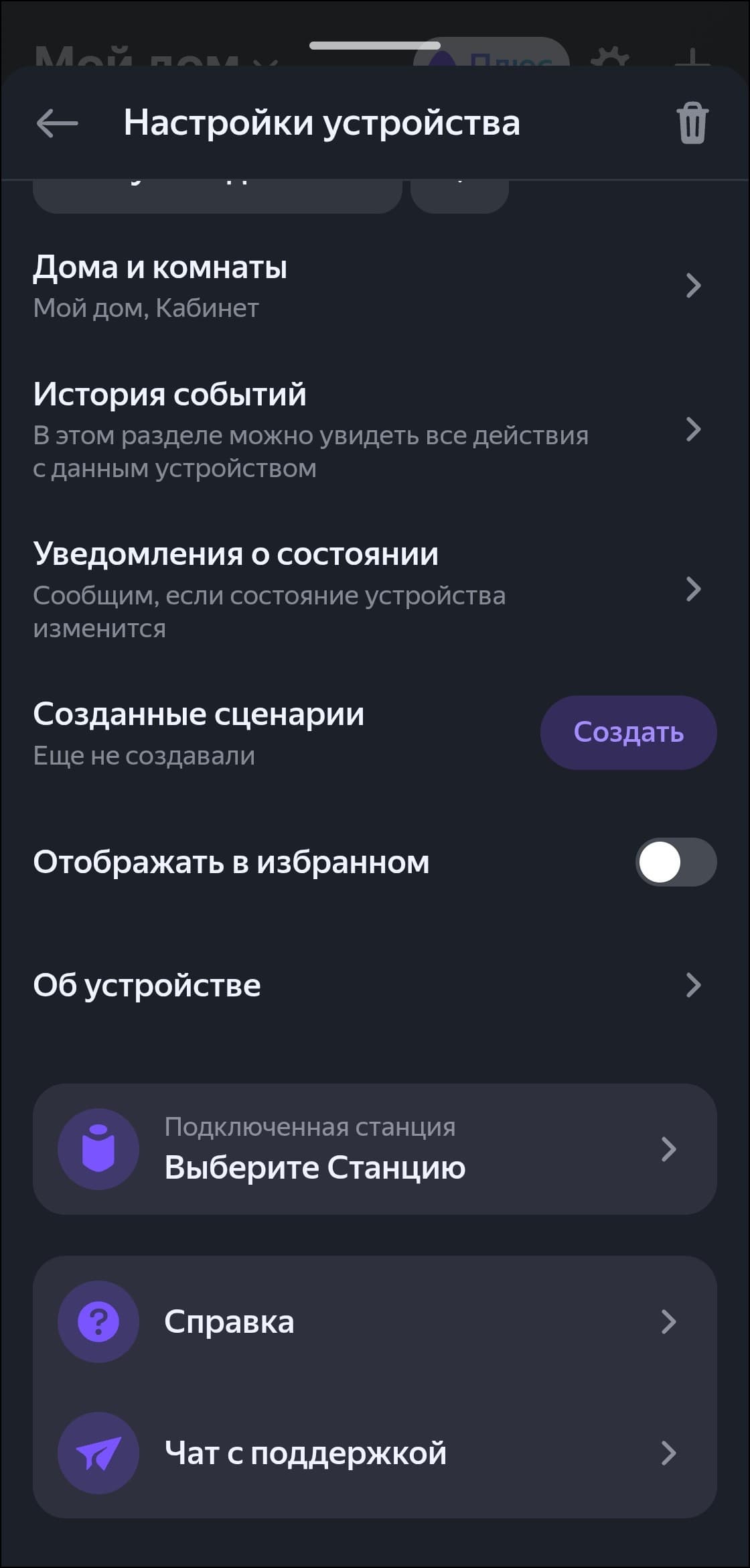The width and height of the screenshot is (750, 1568).
Task: Open the Справка help section
Action: (374, 1321)
